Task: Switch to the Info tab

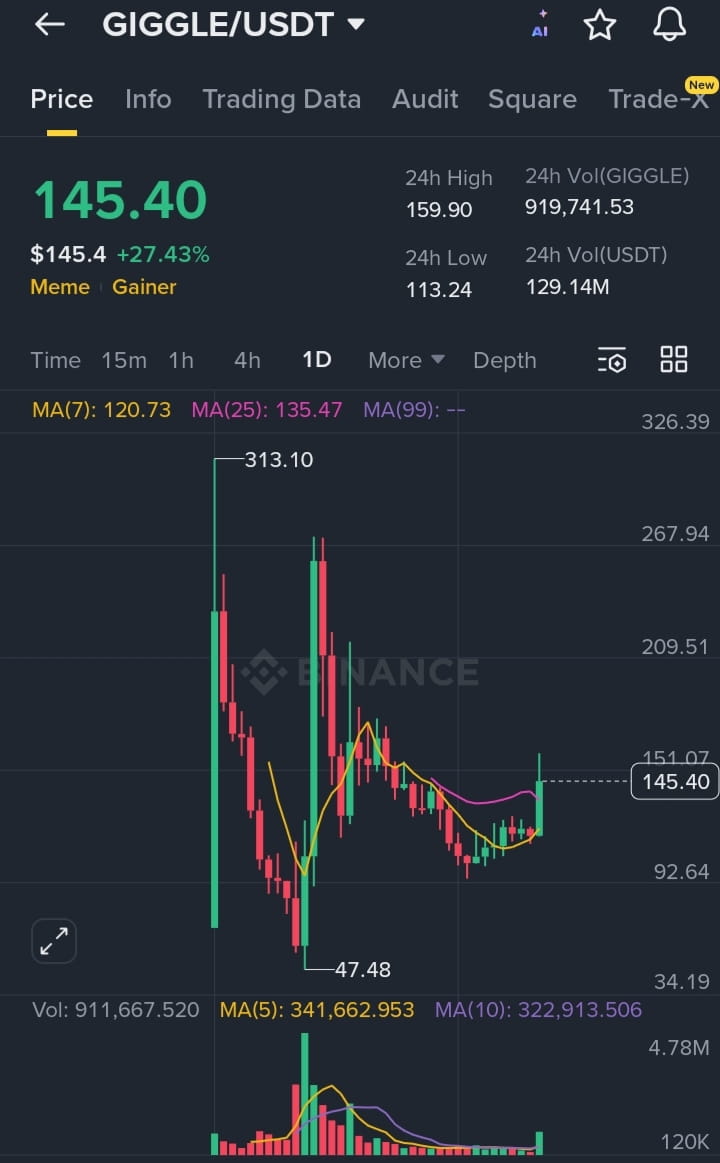Action: tap(148, 99)
